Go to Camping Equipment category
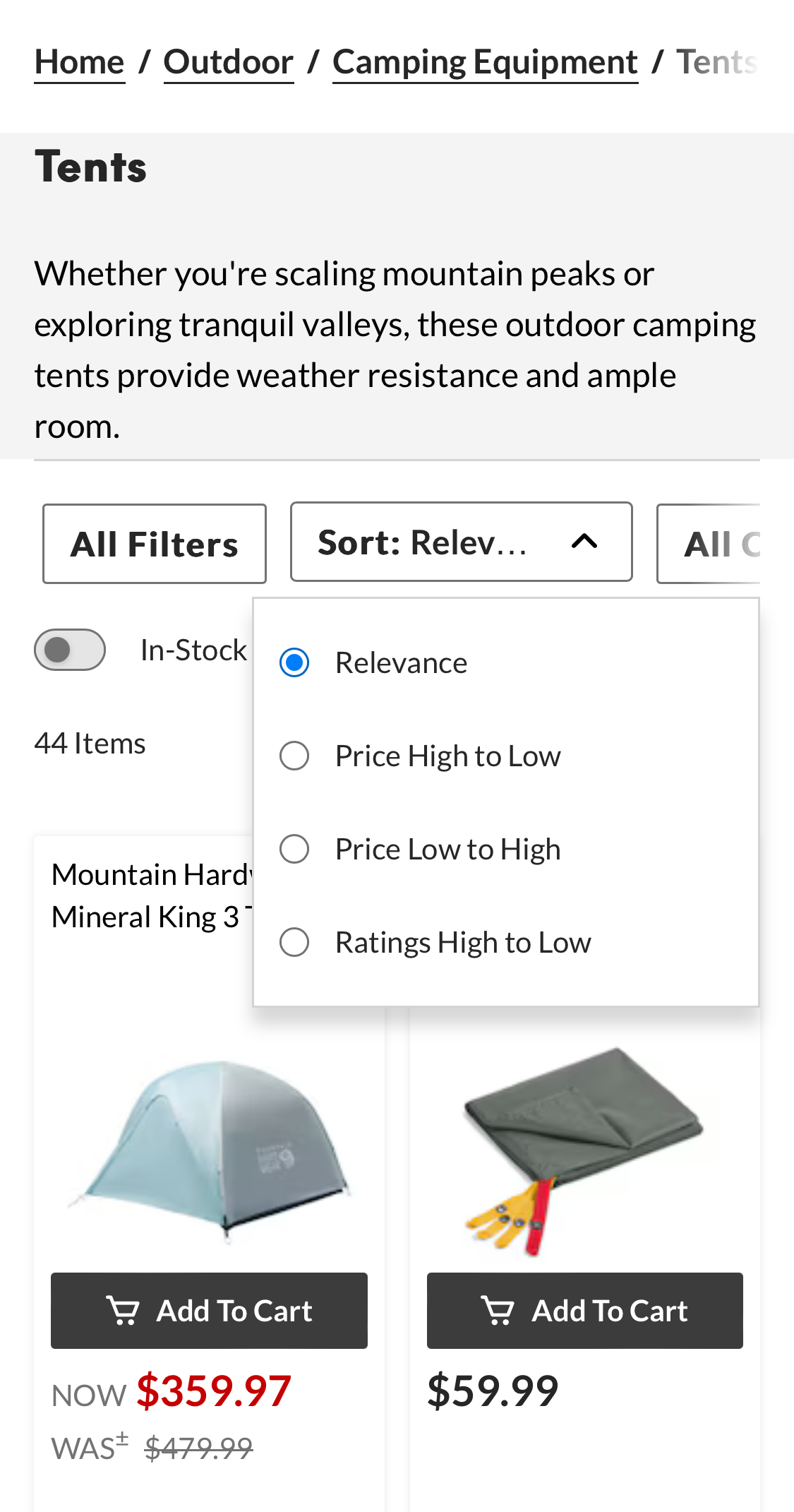This screenshot has width=794, height=1512. [485, 61]
